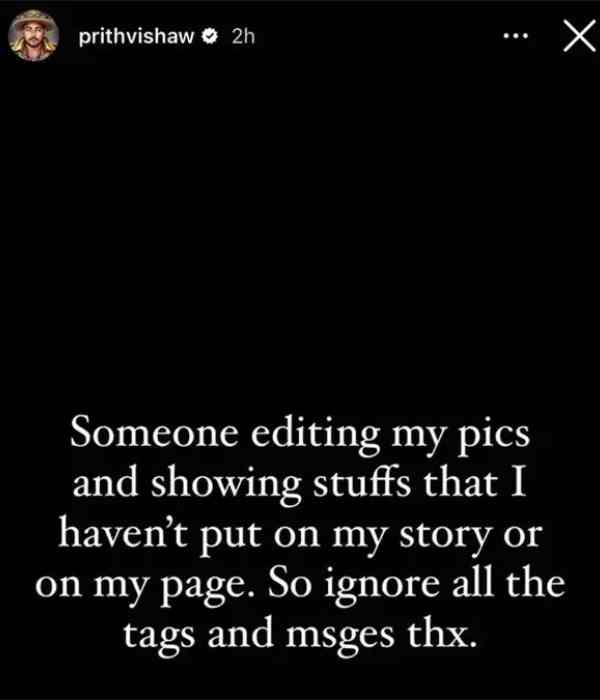
Task: Close the story viewer
Action: [572, 37]
